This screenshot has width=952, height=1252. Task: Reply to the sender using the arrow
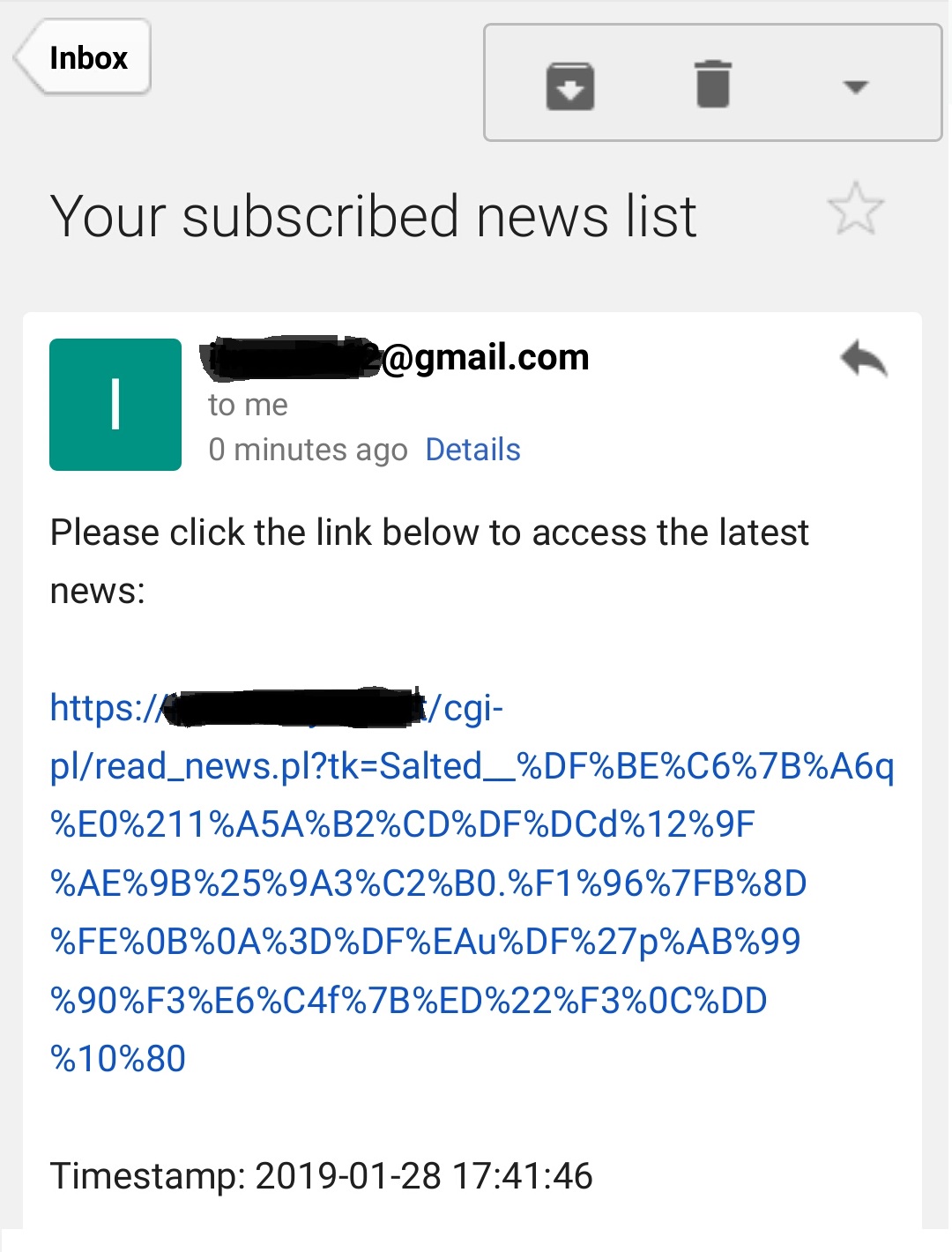tap(863, 359)
